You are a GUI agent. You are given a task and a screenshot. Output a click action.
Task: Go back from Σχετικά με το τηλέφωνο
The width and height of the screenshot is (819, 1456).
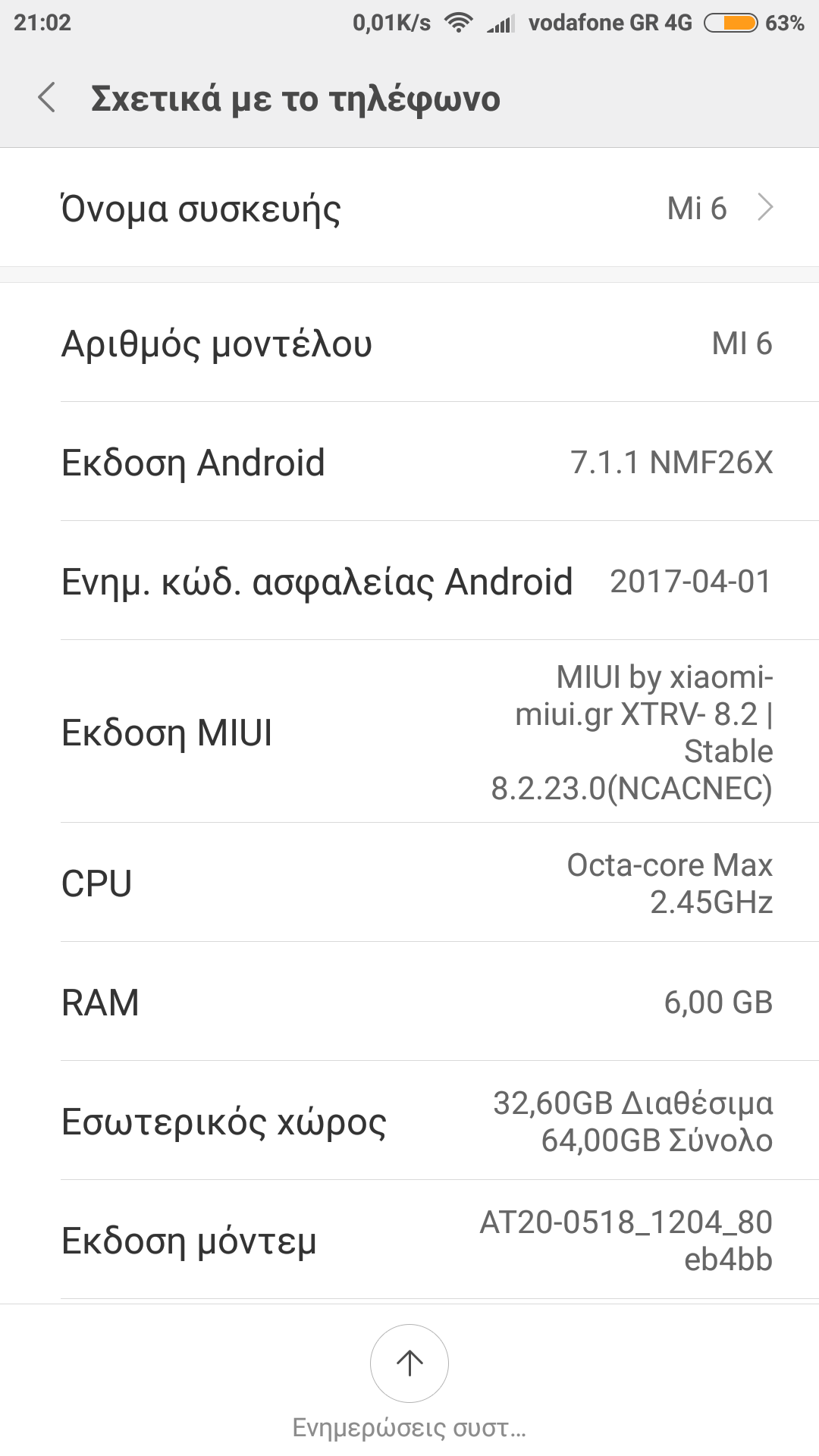tap(47, 98)
